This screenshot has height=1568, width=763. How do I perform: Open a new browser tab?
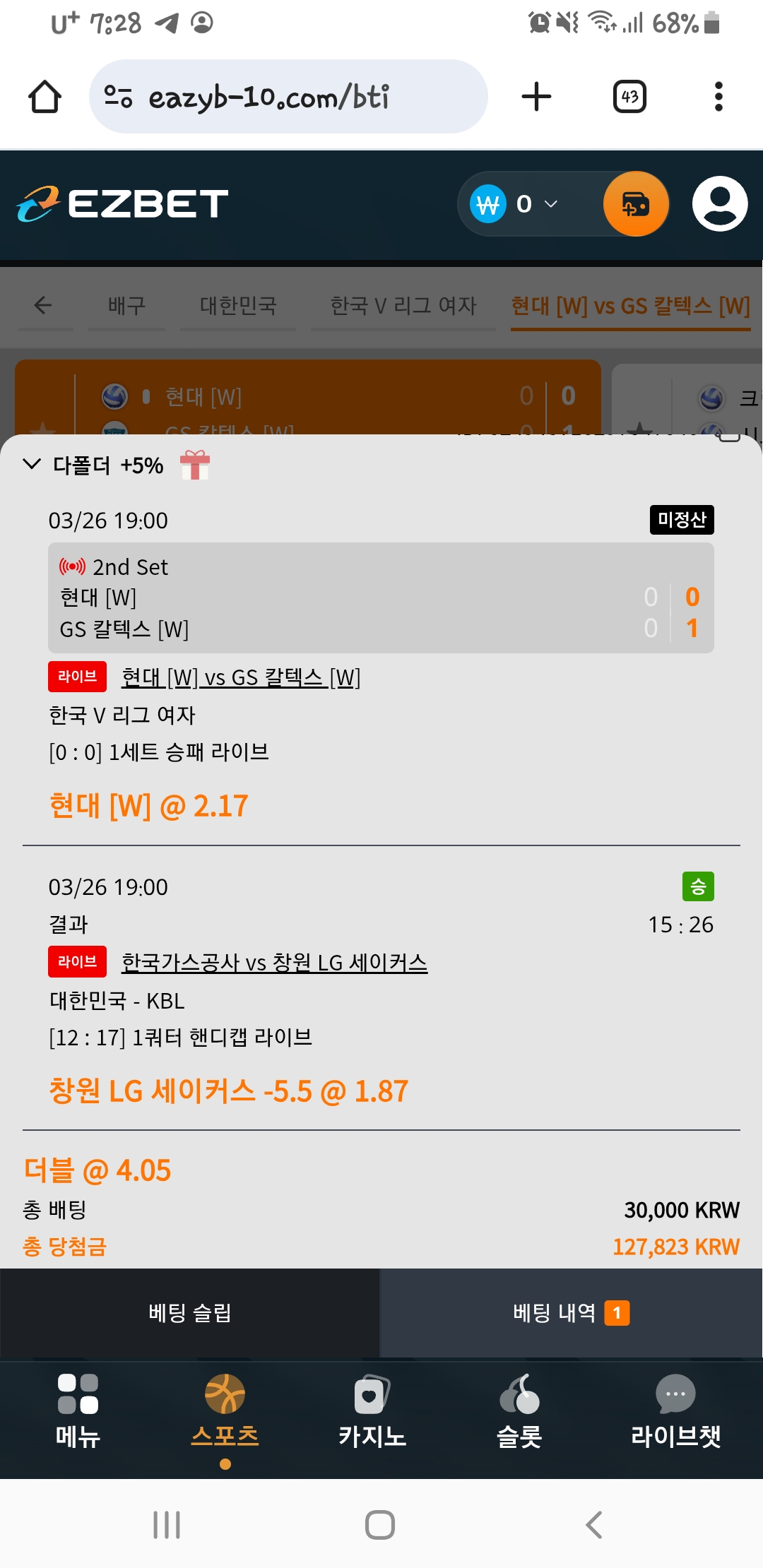coord(536,97)
